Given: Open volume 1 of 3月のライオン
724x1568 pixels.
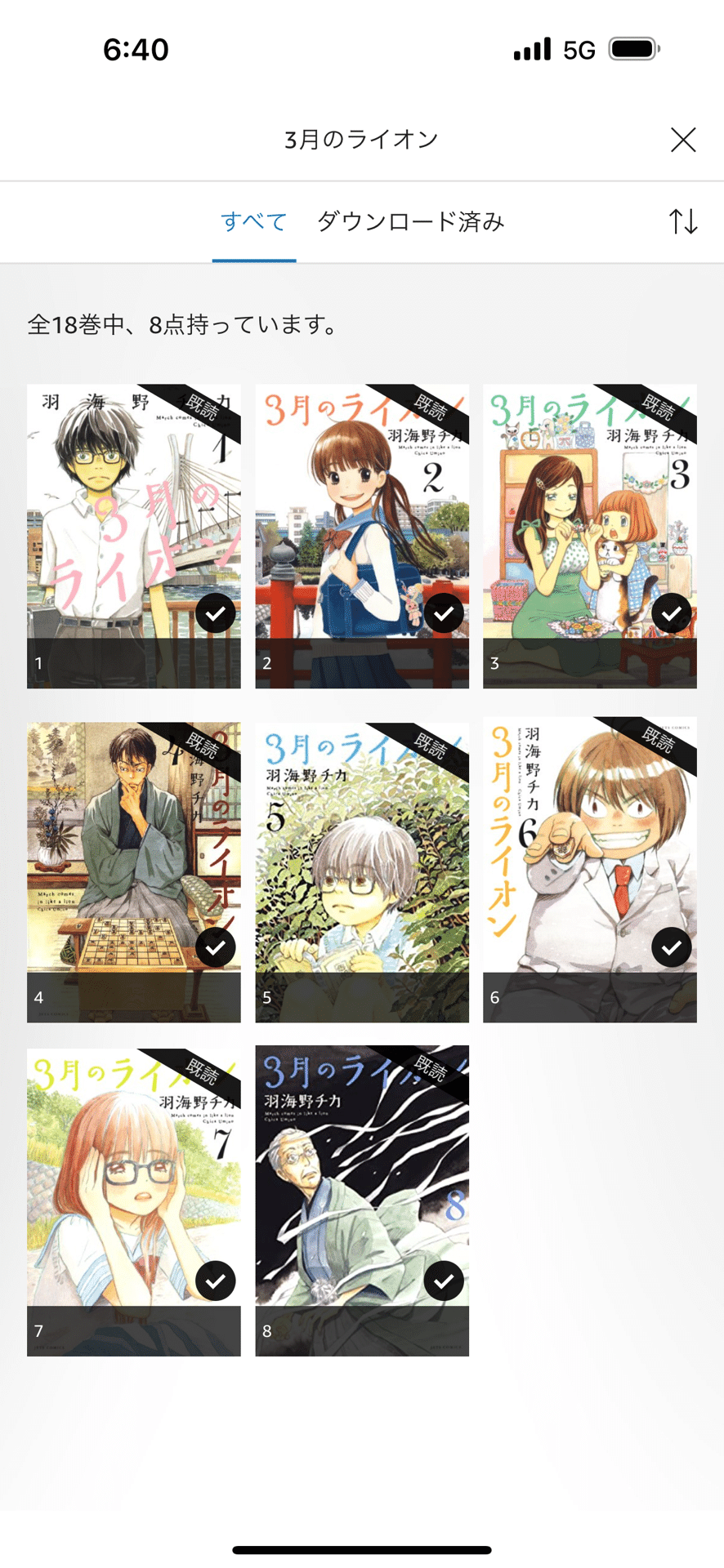Looking at the screenshot, I should pyautogui.click(x=134, y=535).
